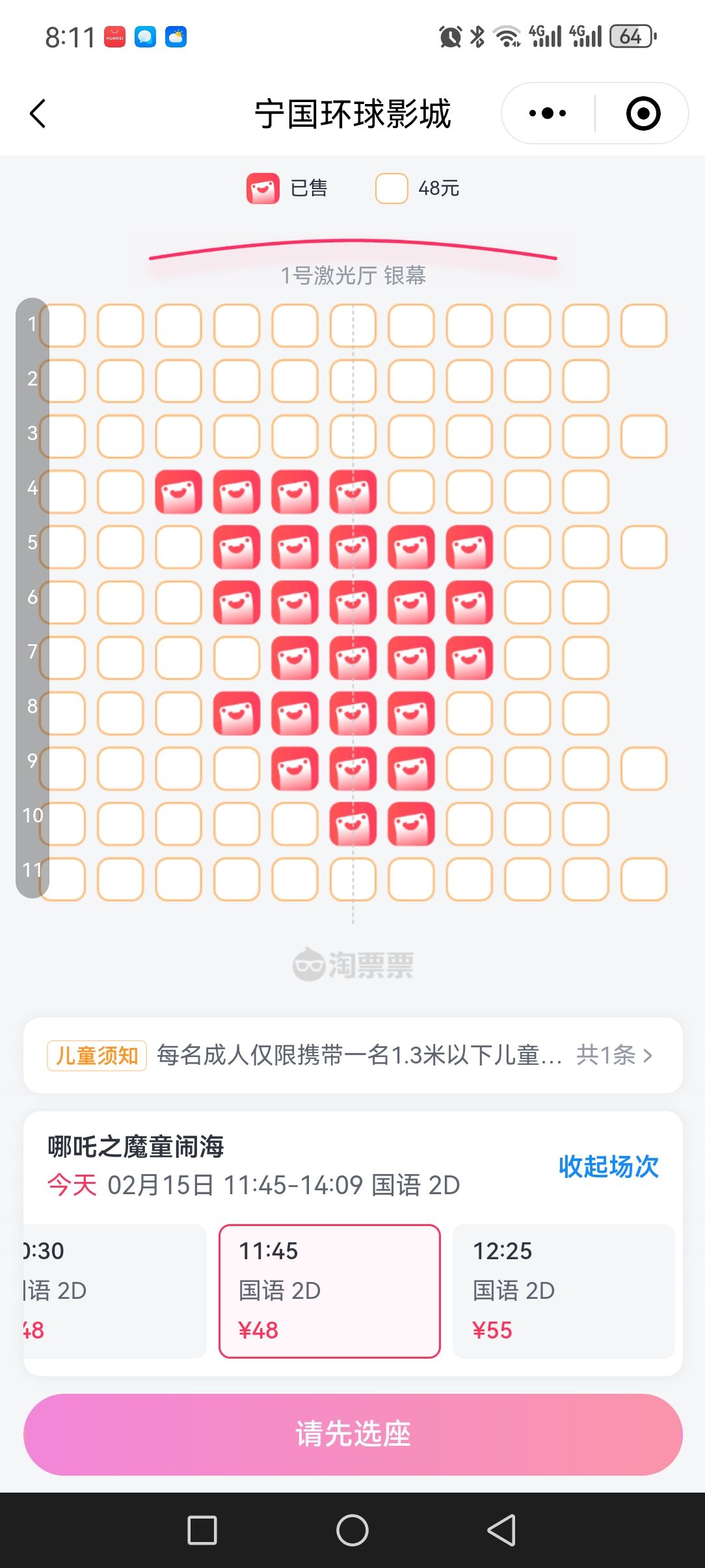Close the mini program via target icon
This screenshot has width=705, height=1568.
pyautogui.click(x=643, y=114)
